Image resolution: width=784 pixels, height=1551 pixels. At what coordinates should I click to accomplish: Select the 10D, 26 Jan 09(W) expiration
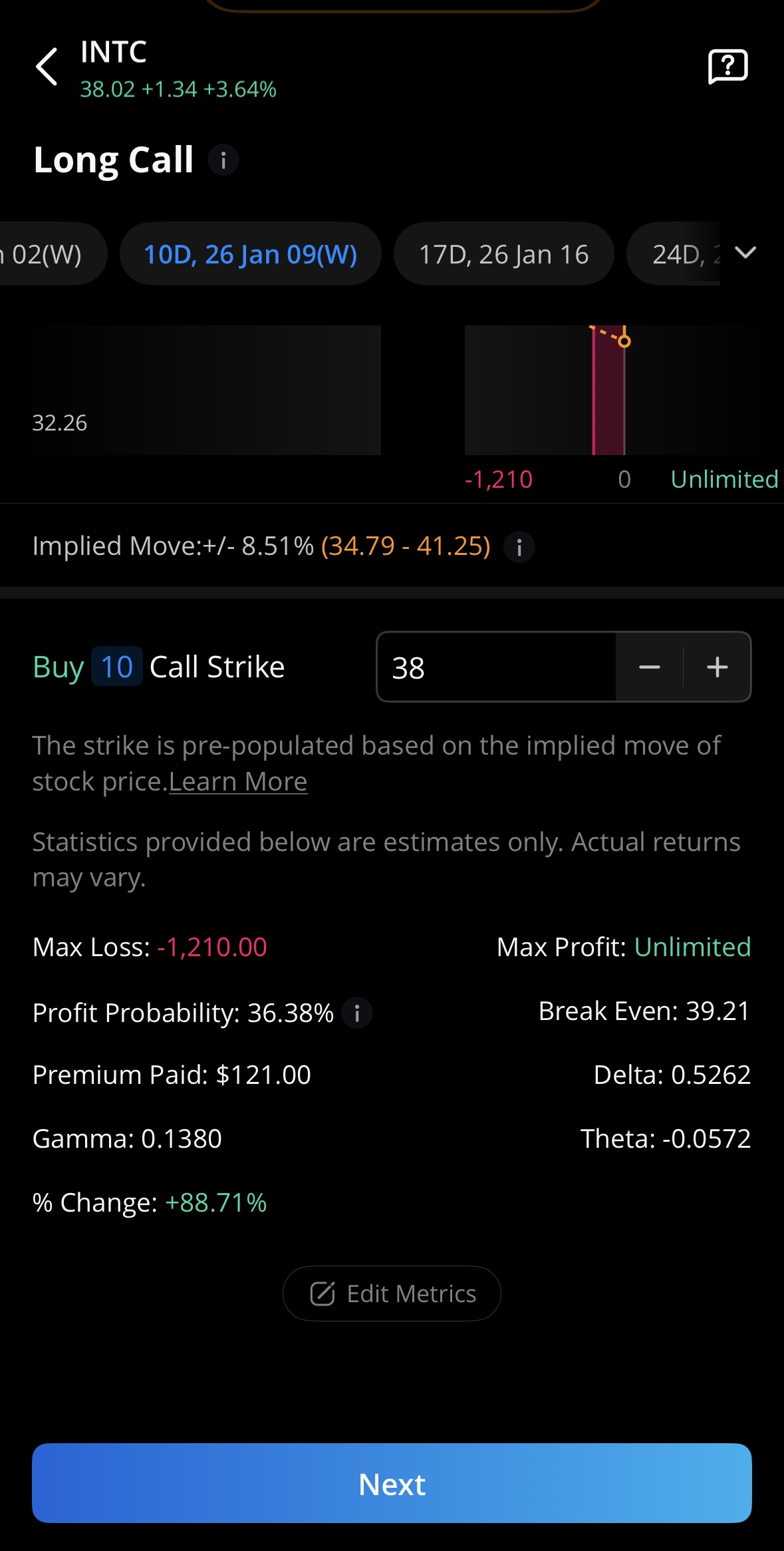click(250, 254)
